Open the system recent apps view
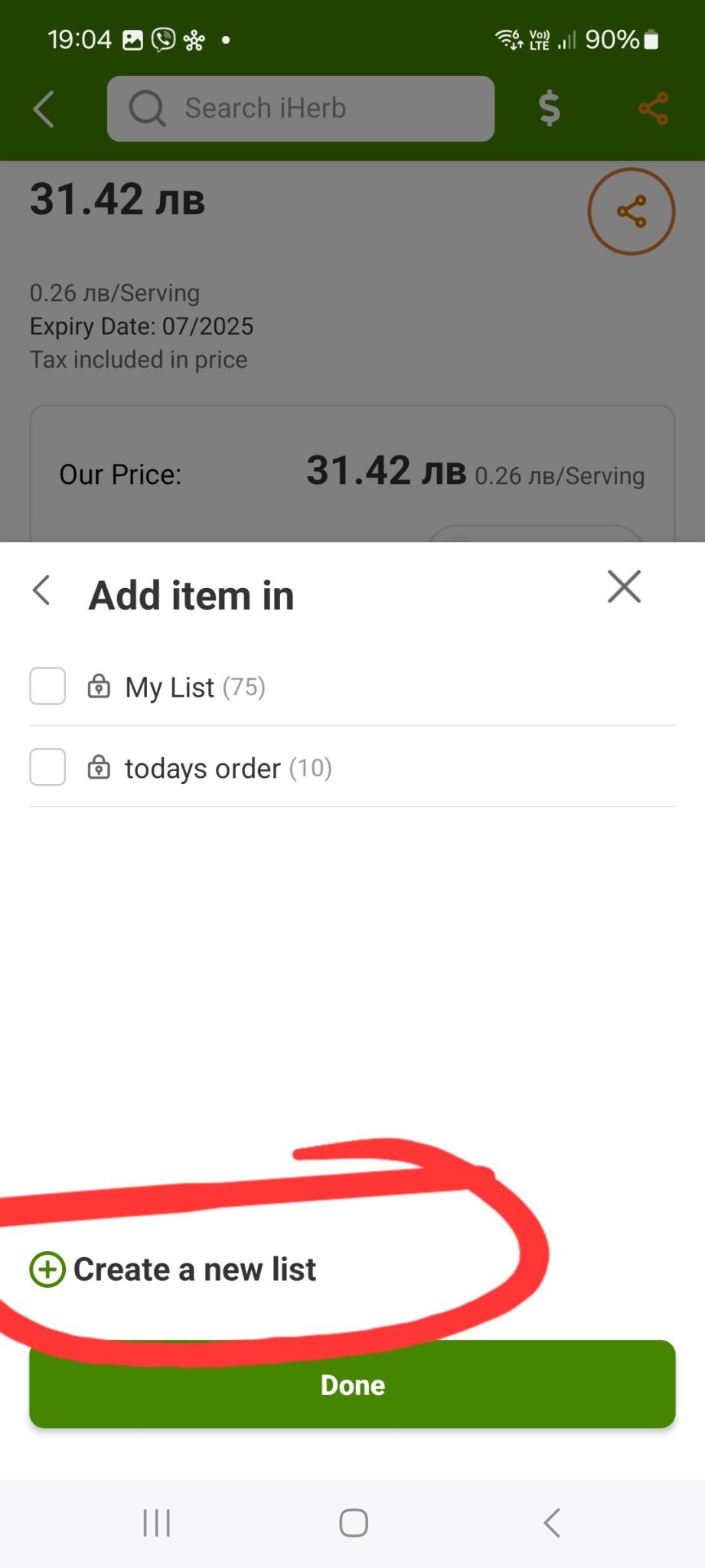This screenshot has height=1568, width=705. 156,1523
